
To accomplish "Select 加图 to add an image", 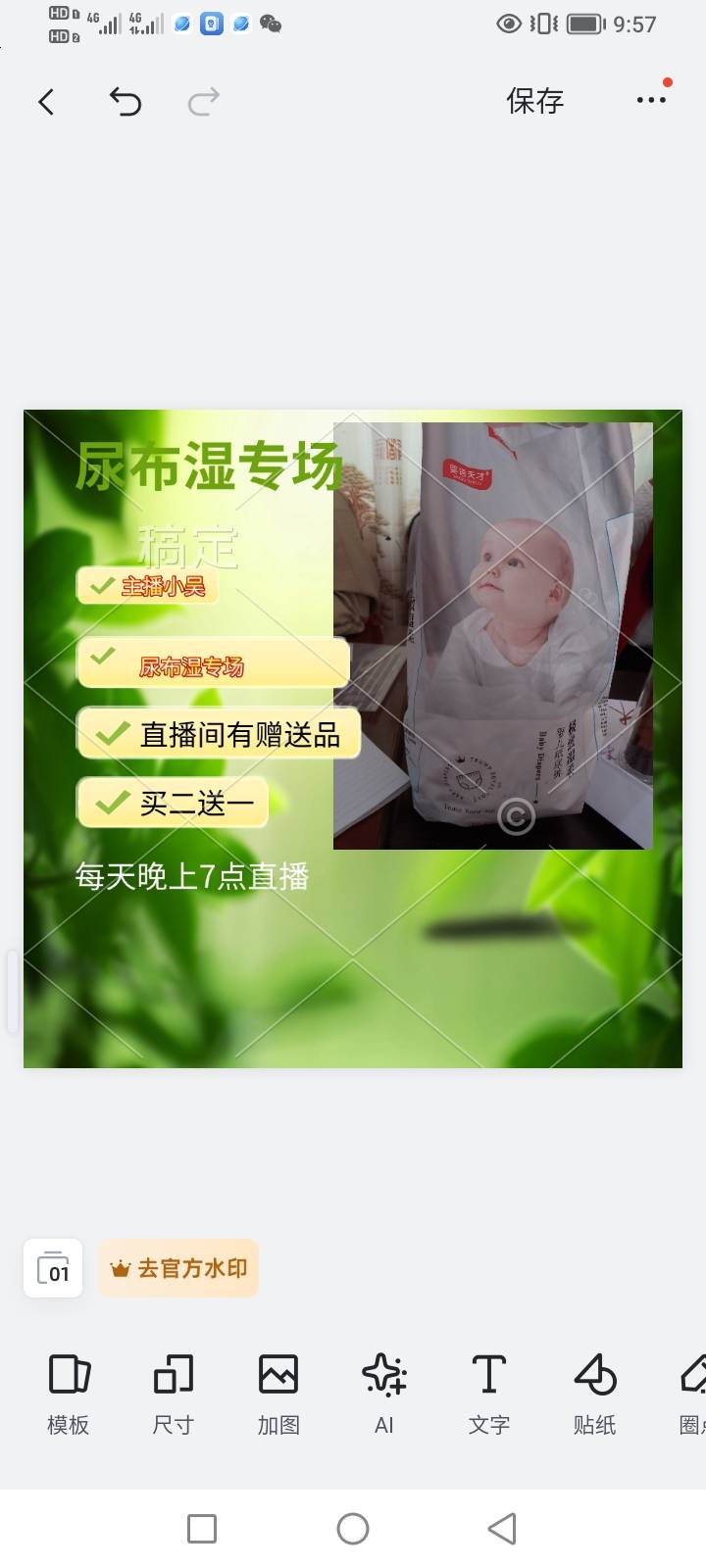I will coord(278,1394).
